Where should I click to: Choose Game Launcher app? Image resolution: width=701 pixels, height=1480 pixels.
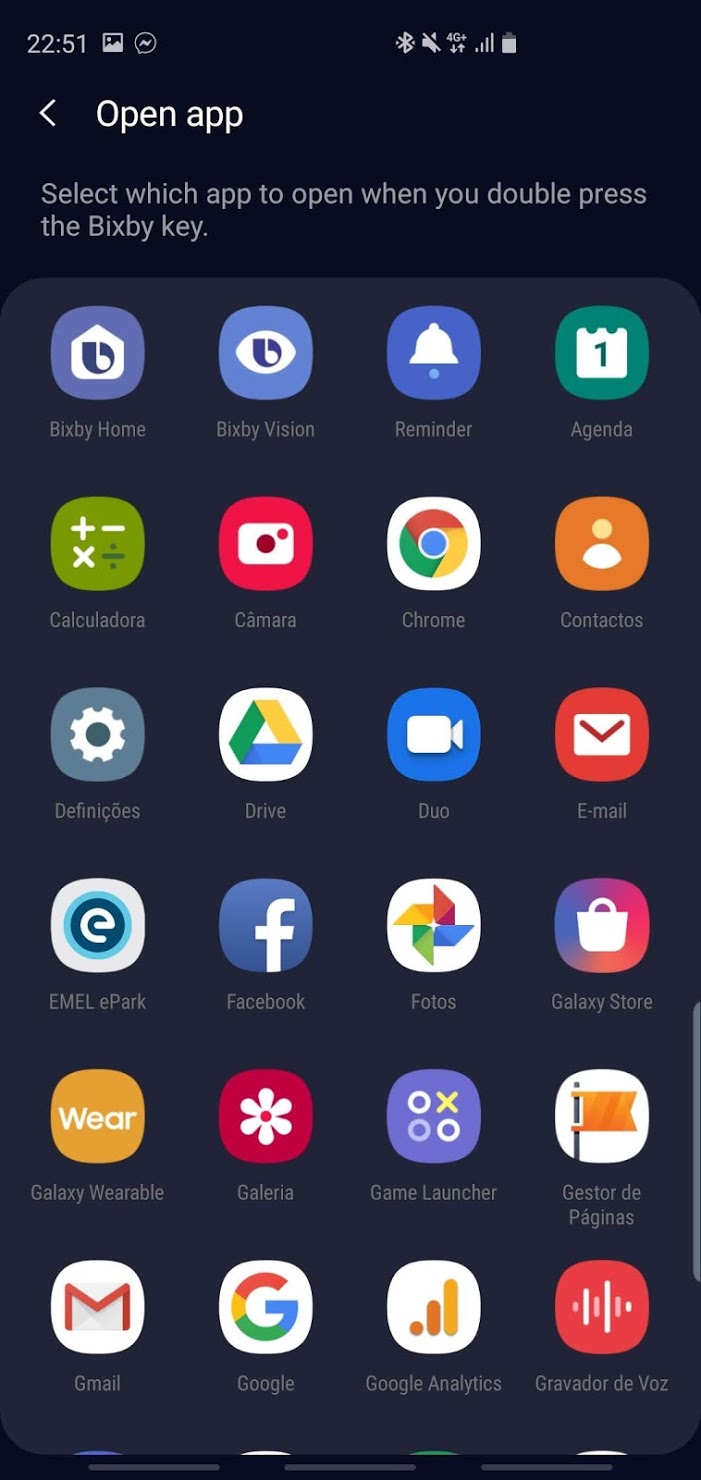tap(434, 1118)
